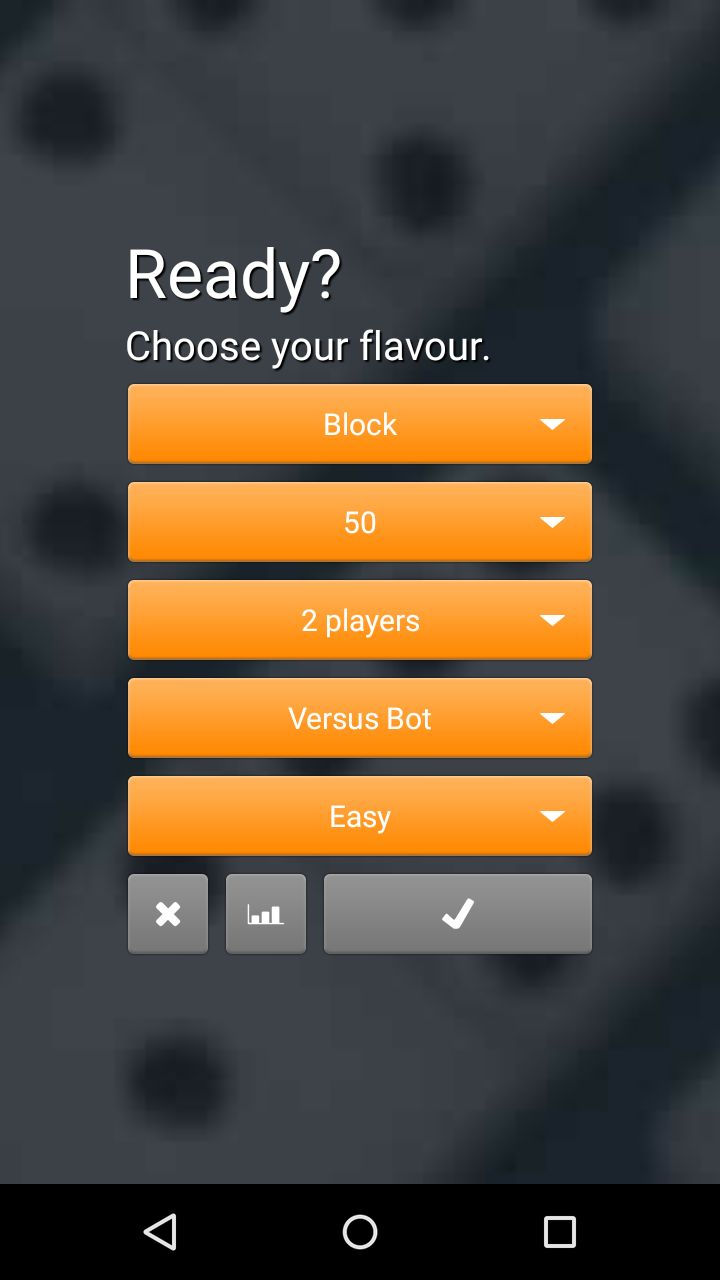The image size is (720, 1280).
Task: Cancel with the X button
Action: click(168, 914)
